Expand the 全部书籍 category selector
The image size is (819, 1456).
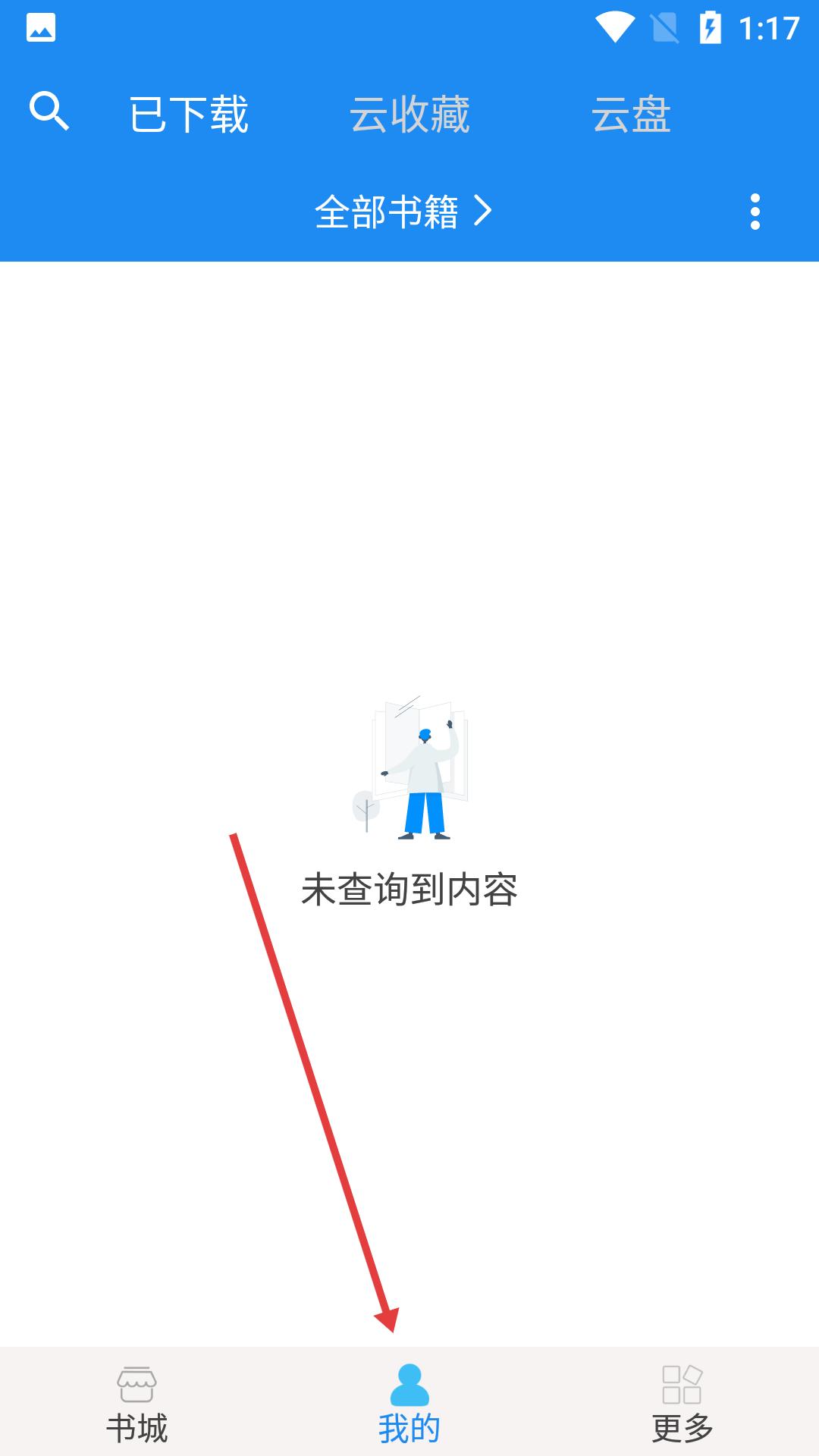403,212
